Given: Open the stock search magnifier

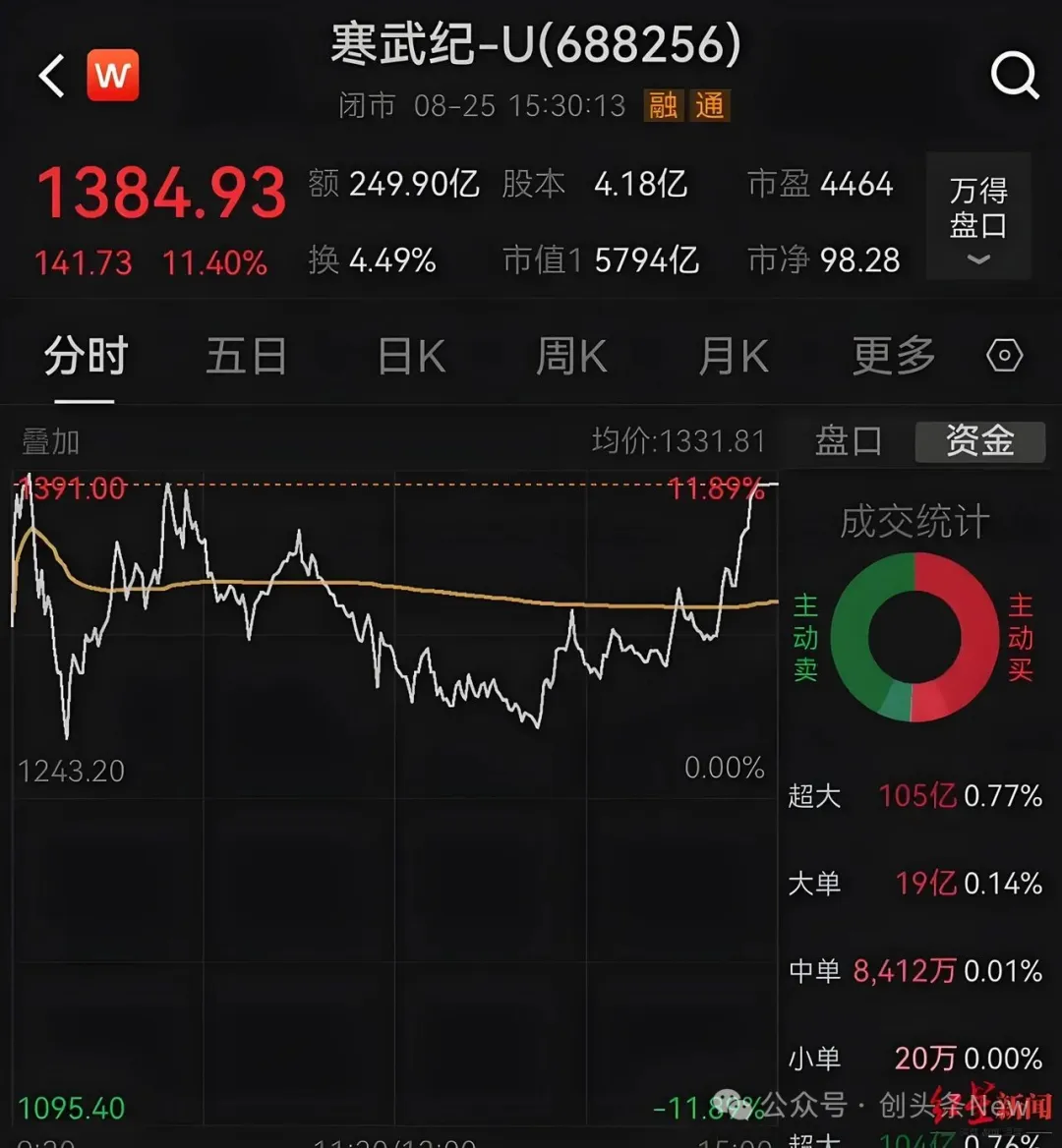Looking at the screenshot, I should point(1014,76).
